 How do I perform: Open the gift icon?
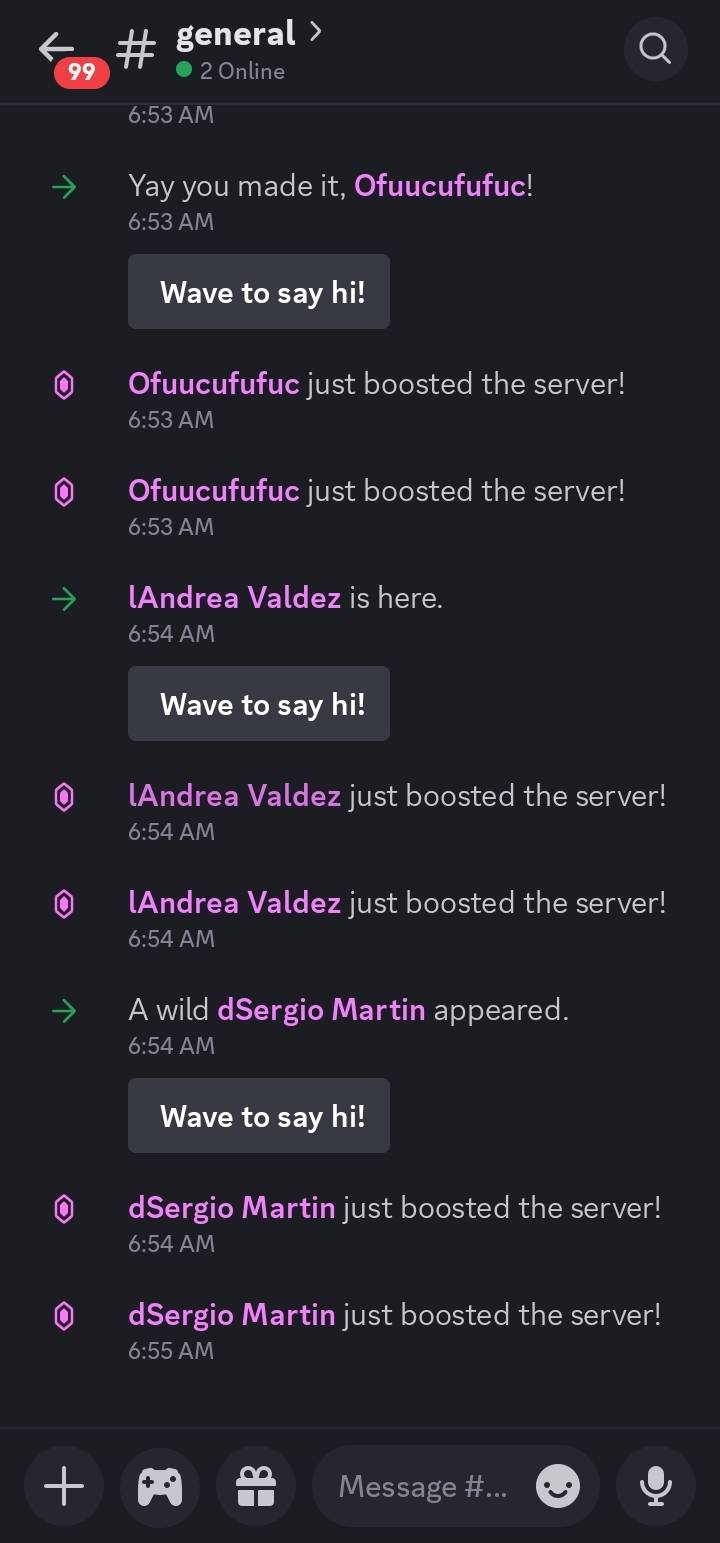(256, 1487)
